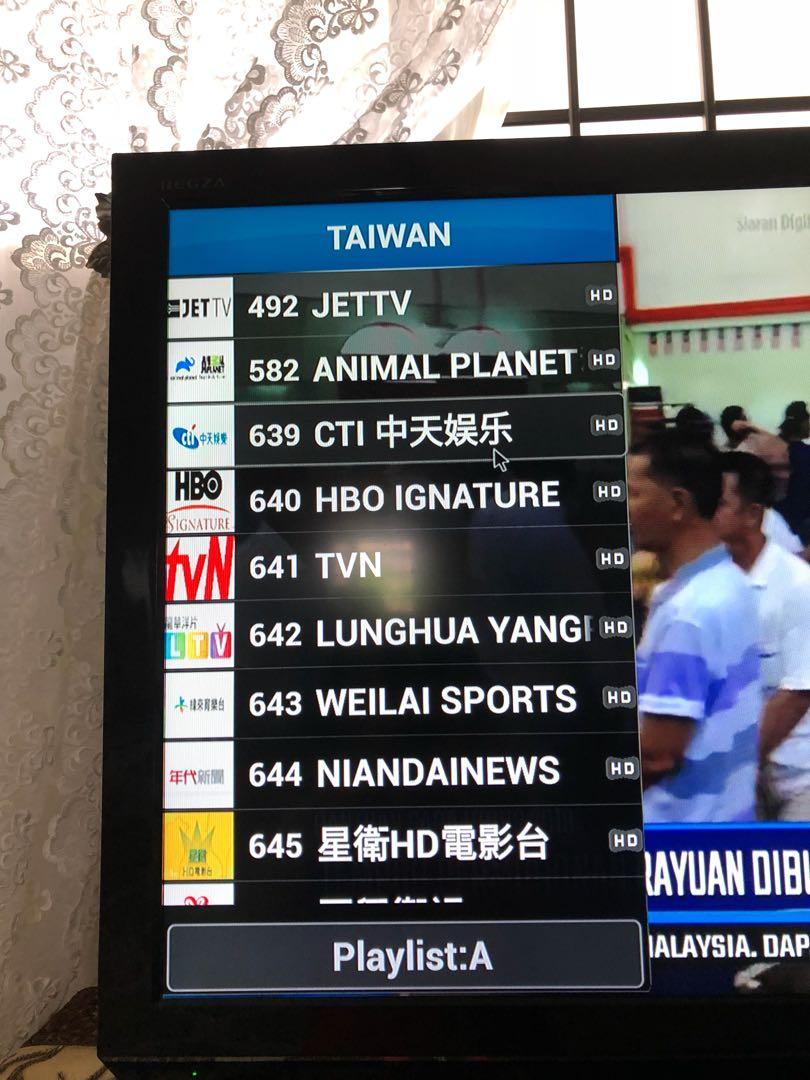
Task: Click the Animal Planet channel logo
Action: coord(198,363)
